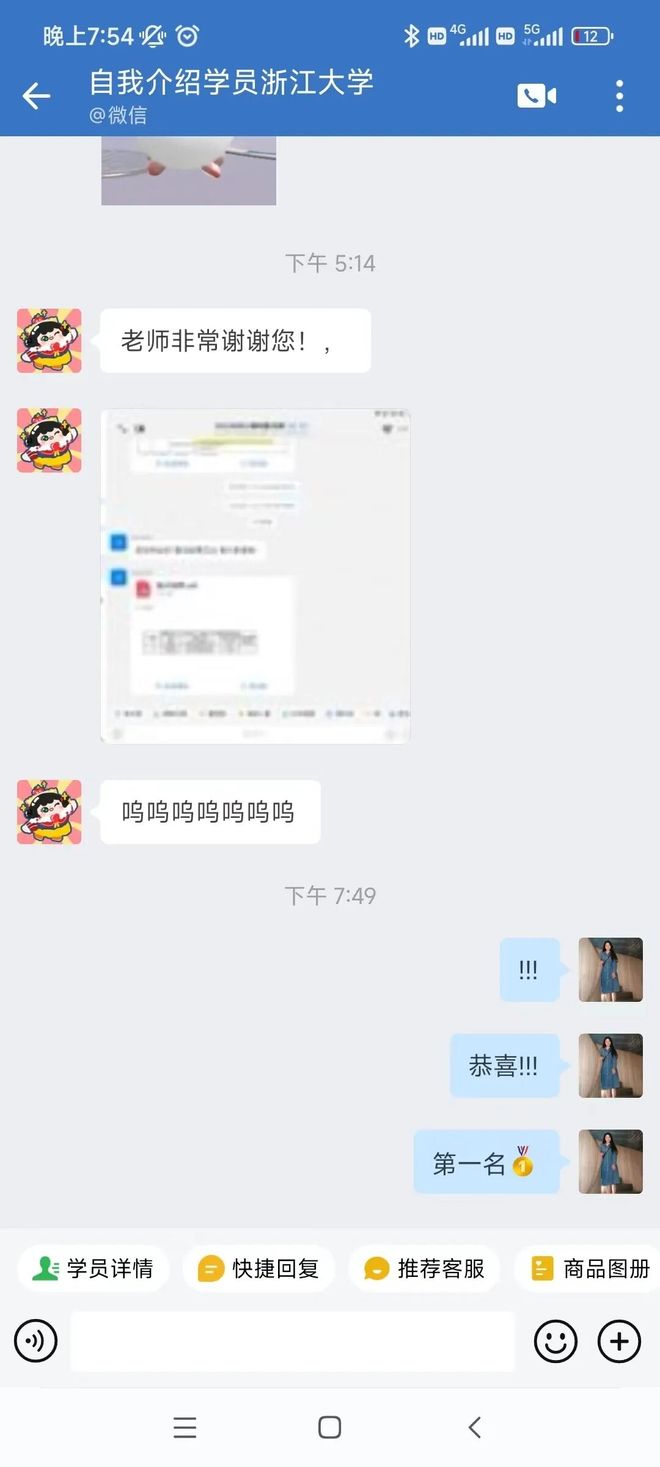This screenshot has height=1467, width=660.
Task: Open the blurred screenshot image message
Action: (255, 576)
